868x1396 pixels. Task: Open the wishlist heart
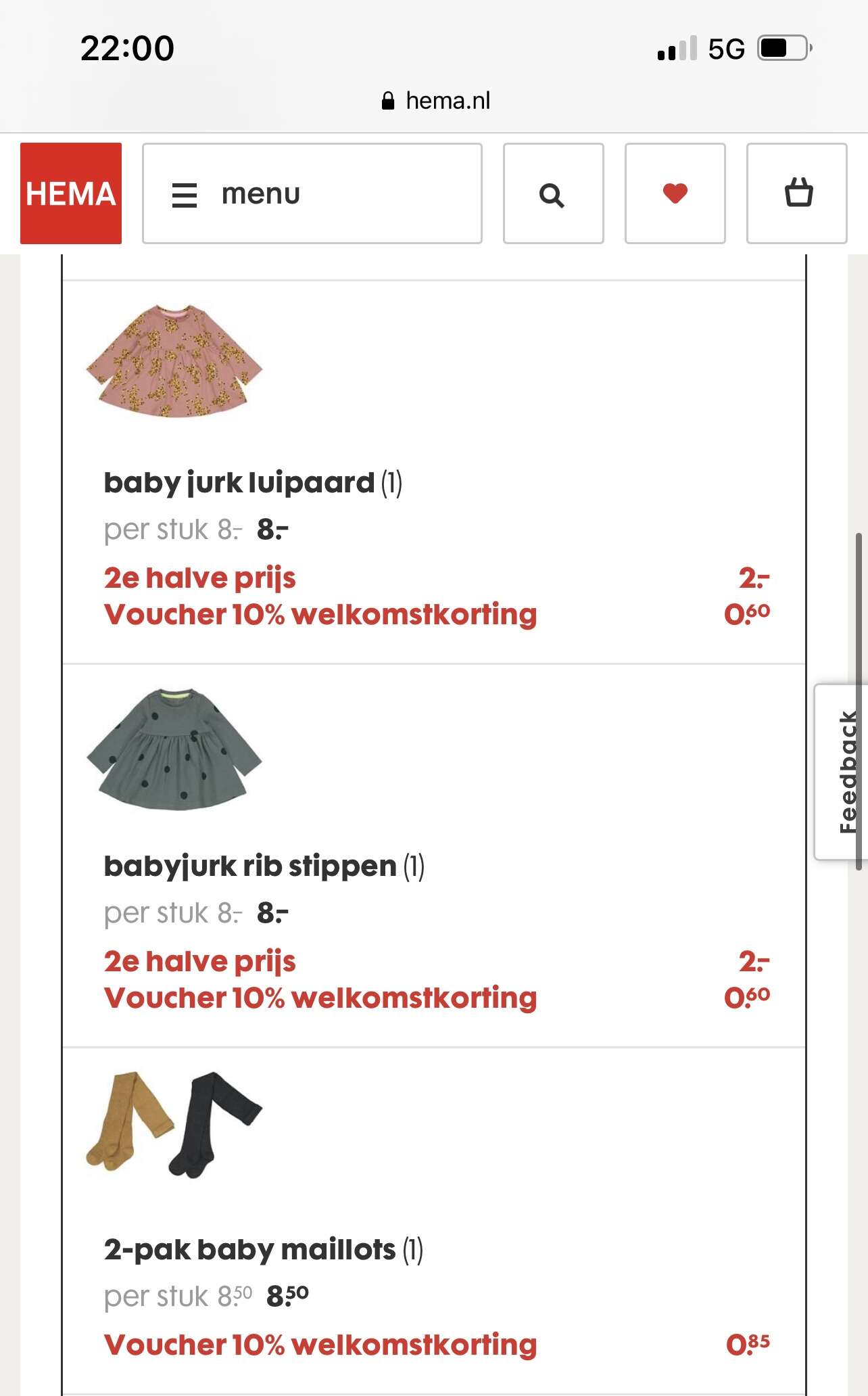point(675,193)
